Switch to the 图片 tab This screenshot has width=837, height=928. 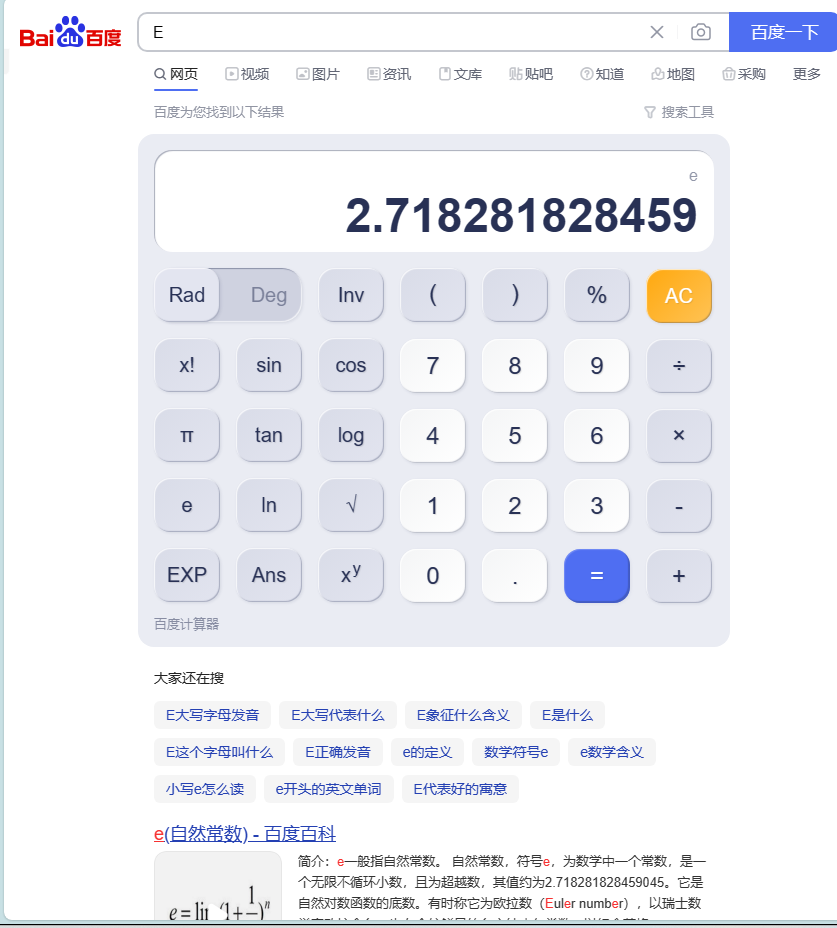click(318, 74)
